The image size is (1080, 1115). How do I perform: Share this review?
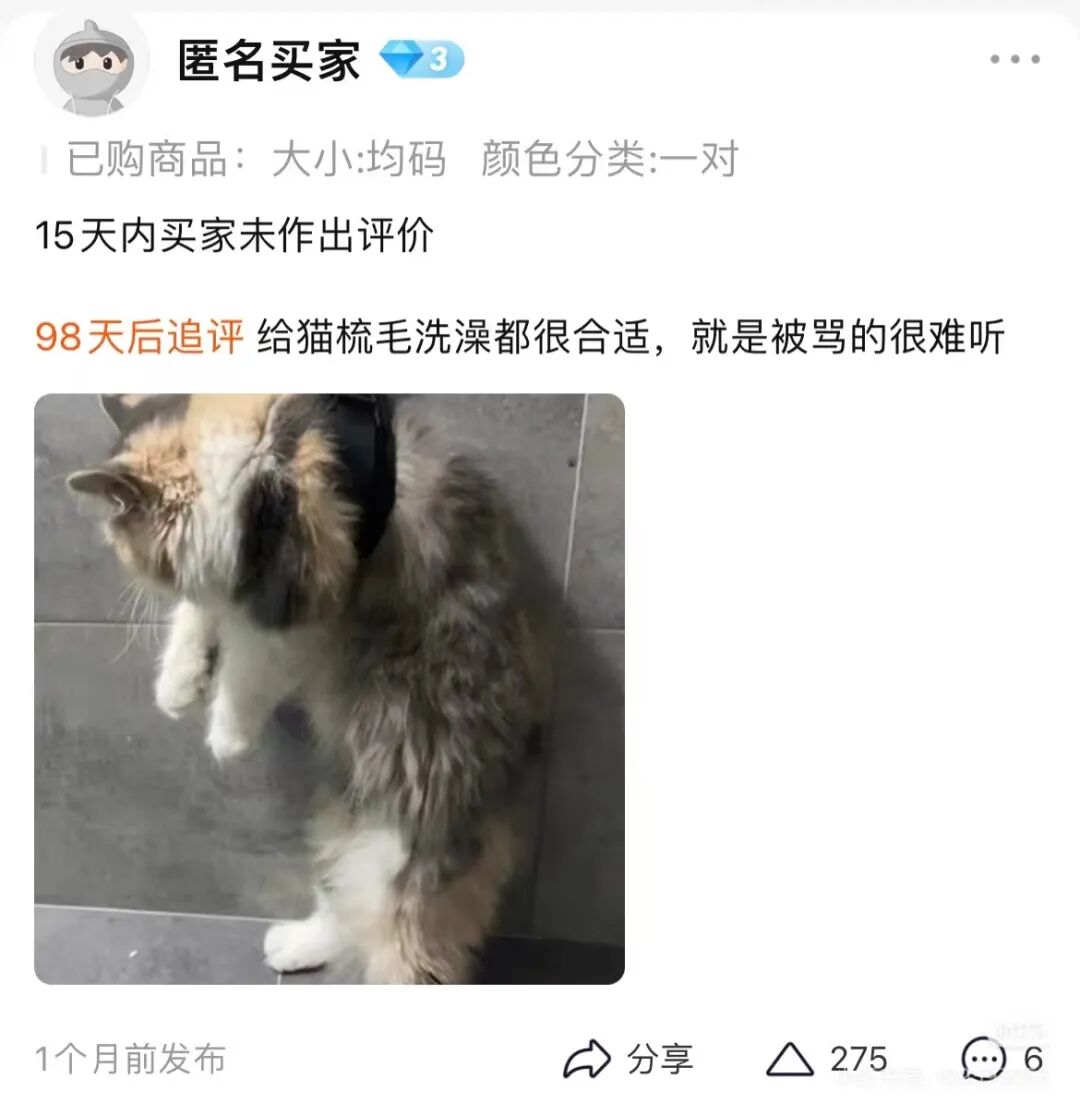click(x=628, y=1059)
